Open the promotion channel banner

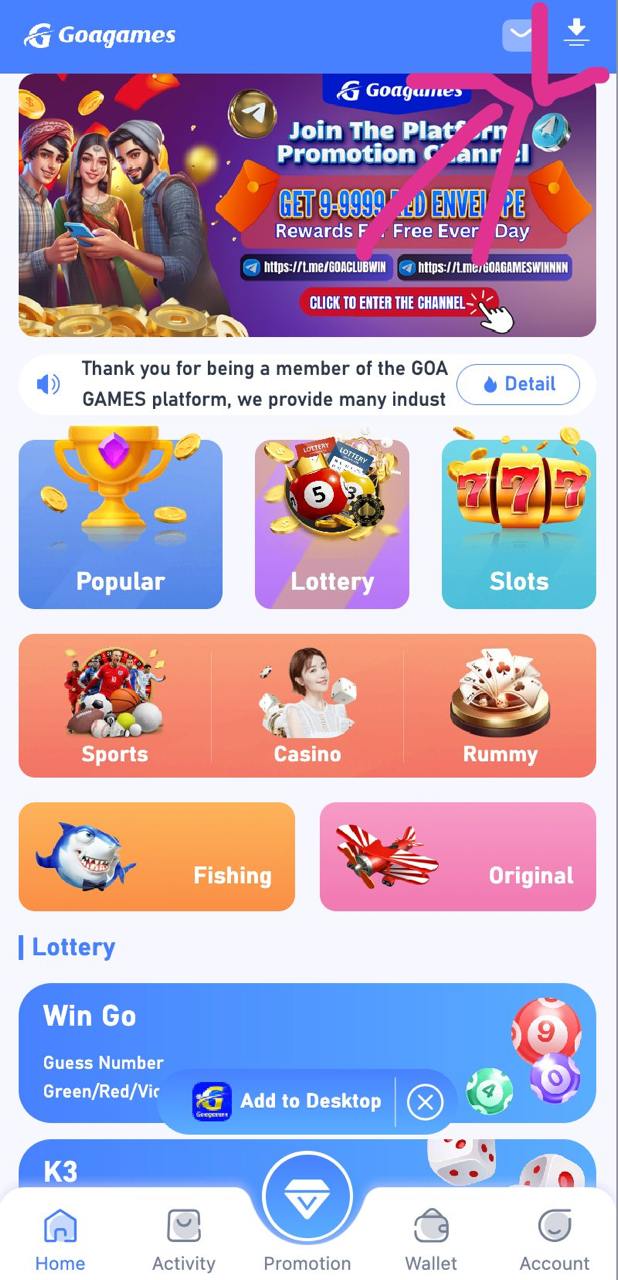pyautogui.click(x=307, y=205)
